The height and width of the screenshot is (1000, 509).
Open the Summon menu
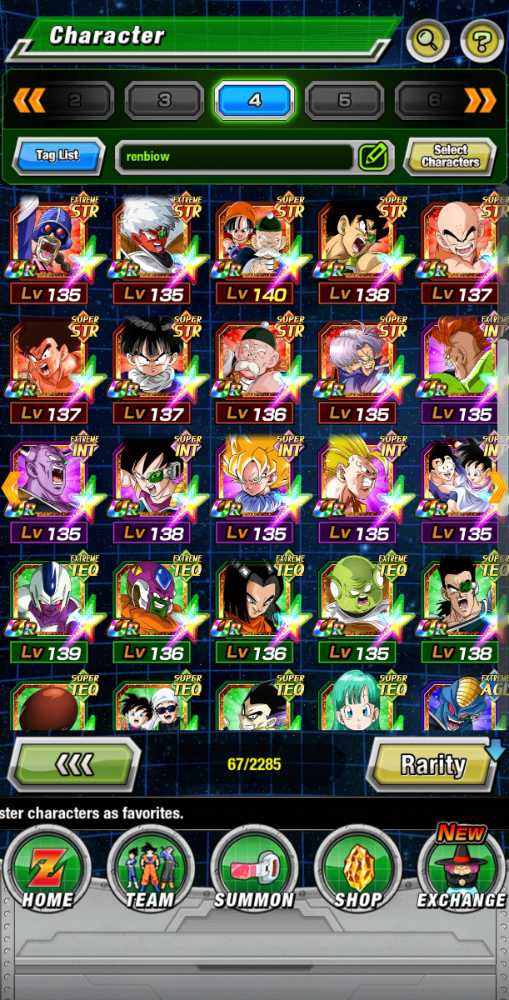pos(254,869)
